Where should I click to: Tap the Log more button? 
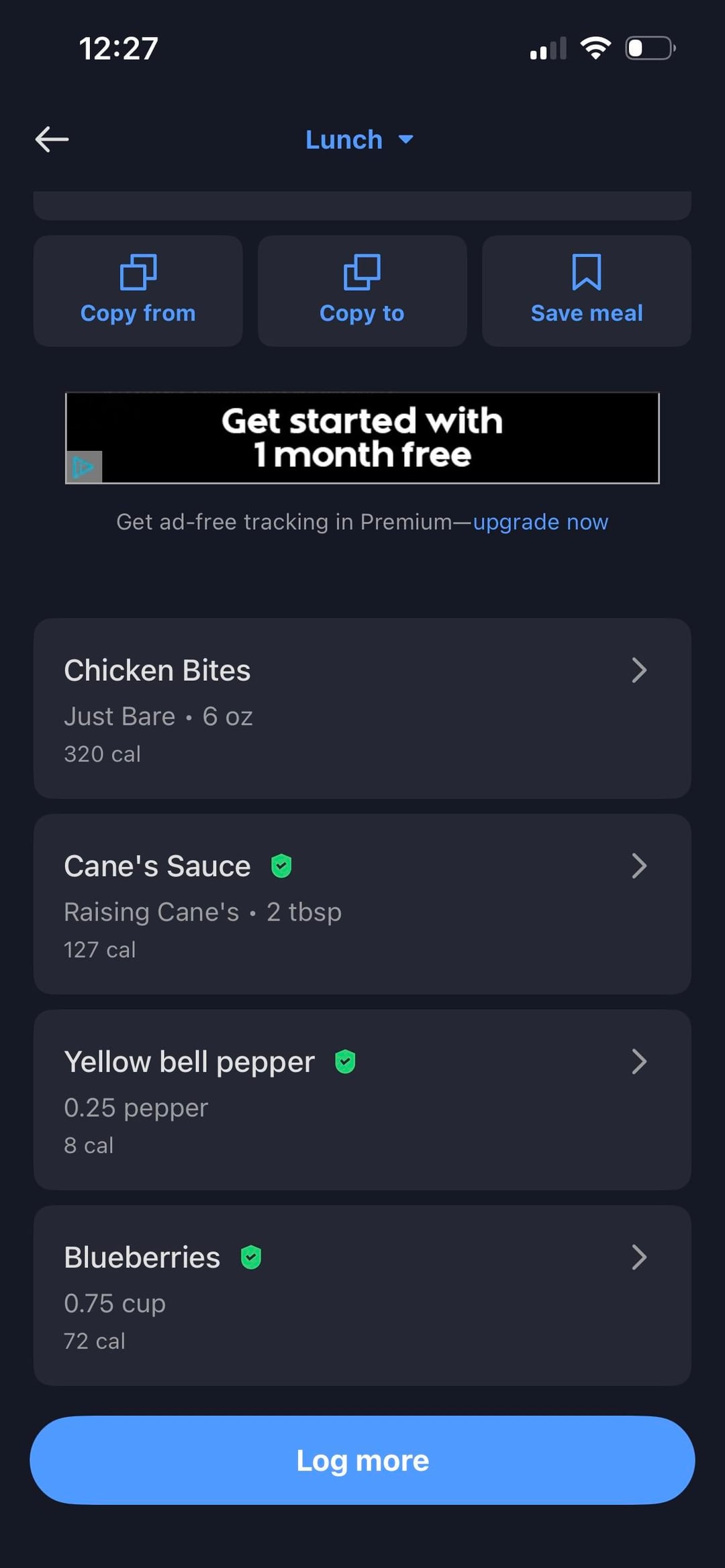point(362,1460)
